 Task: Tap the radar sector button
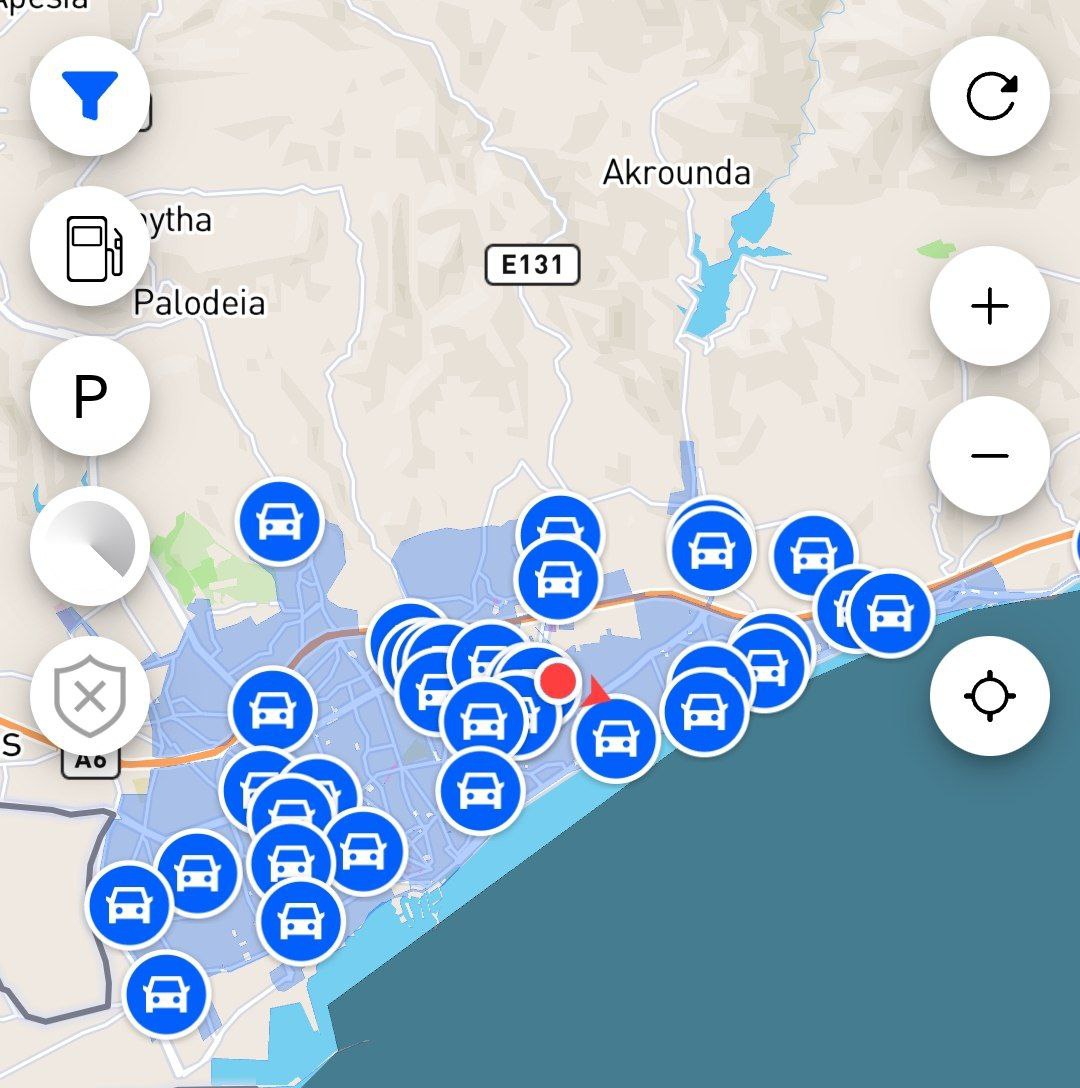90,546
